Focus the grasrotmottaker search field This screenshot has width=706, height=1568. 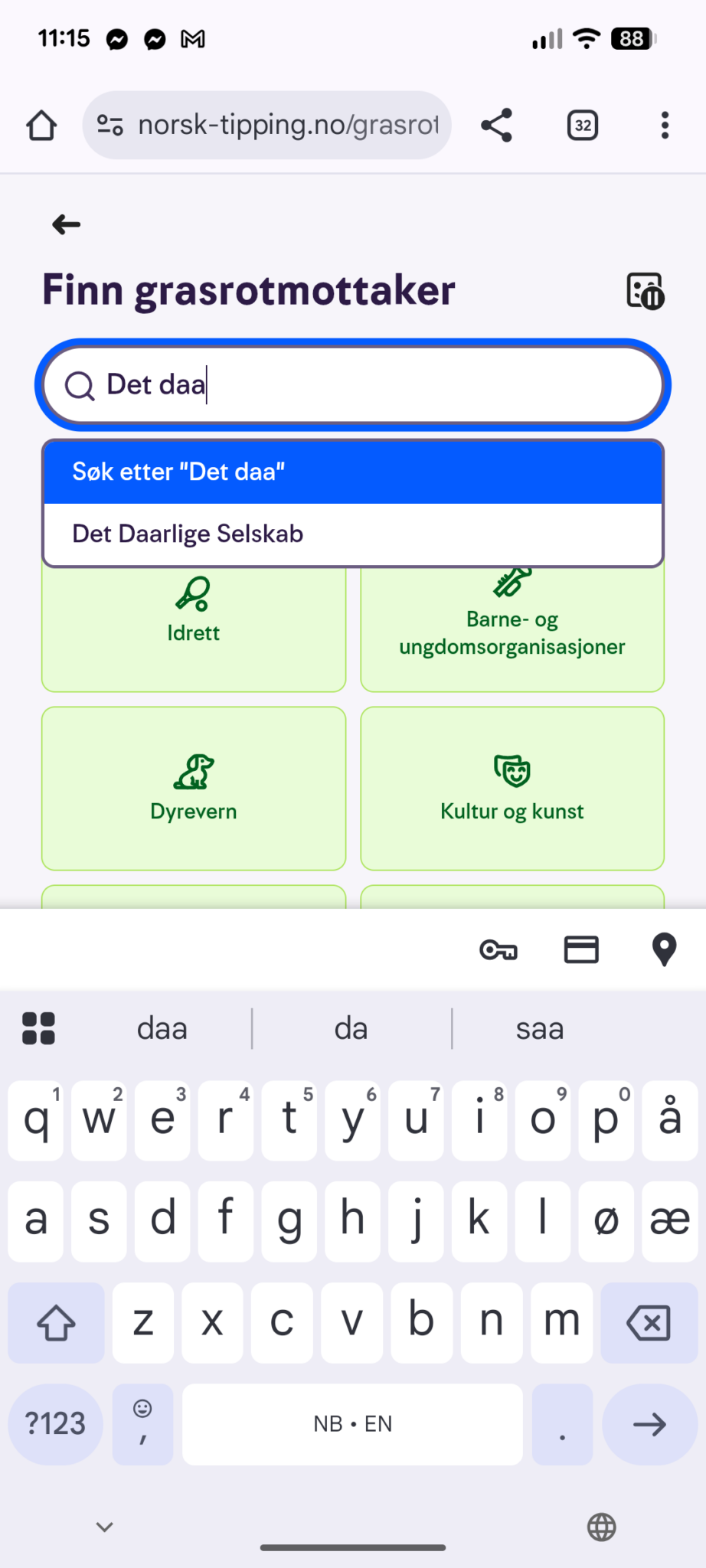[x=383, y=384]
